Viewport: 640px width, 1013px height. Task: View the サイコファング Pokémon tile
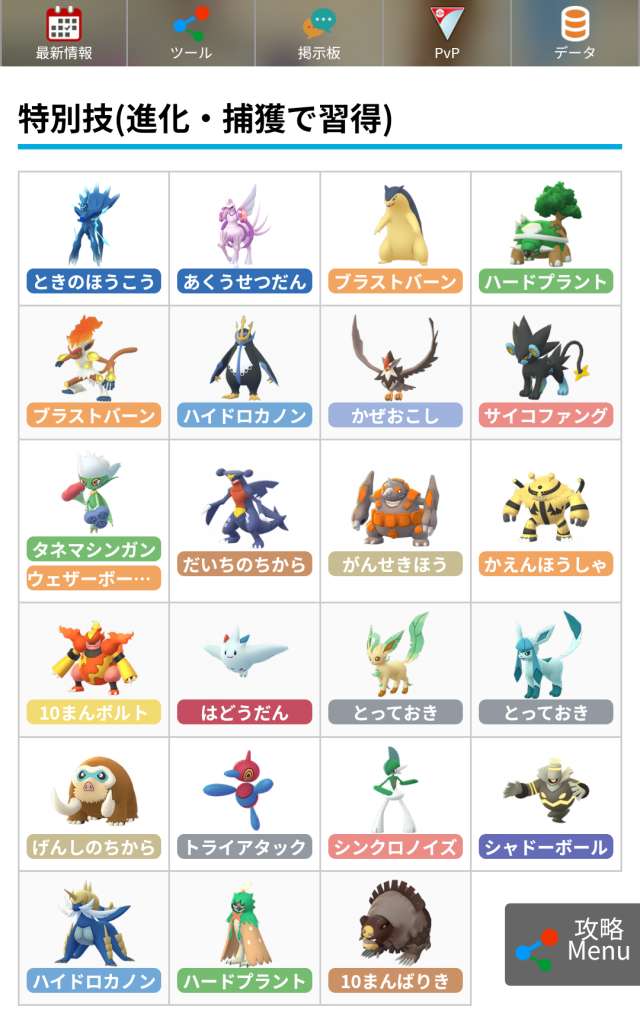(546, 372)
